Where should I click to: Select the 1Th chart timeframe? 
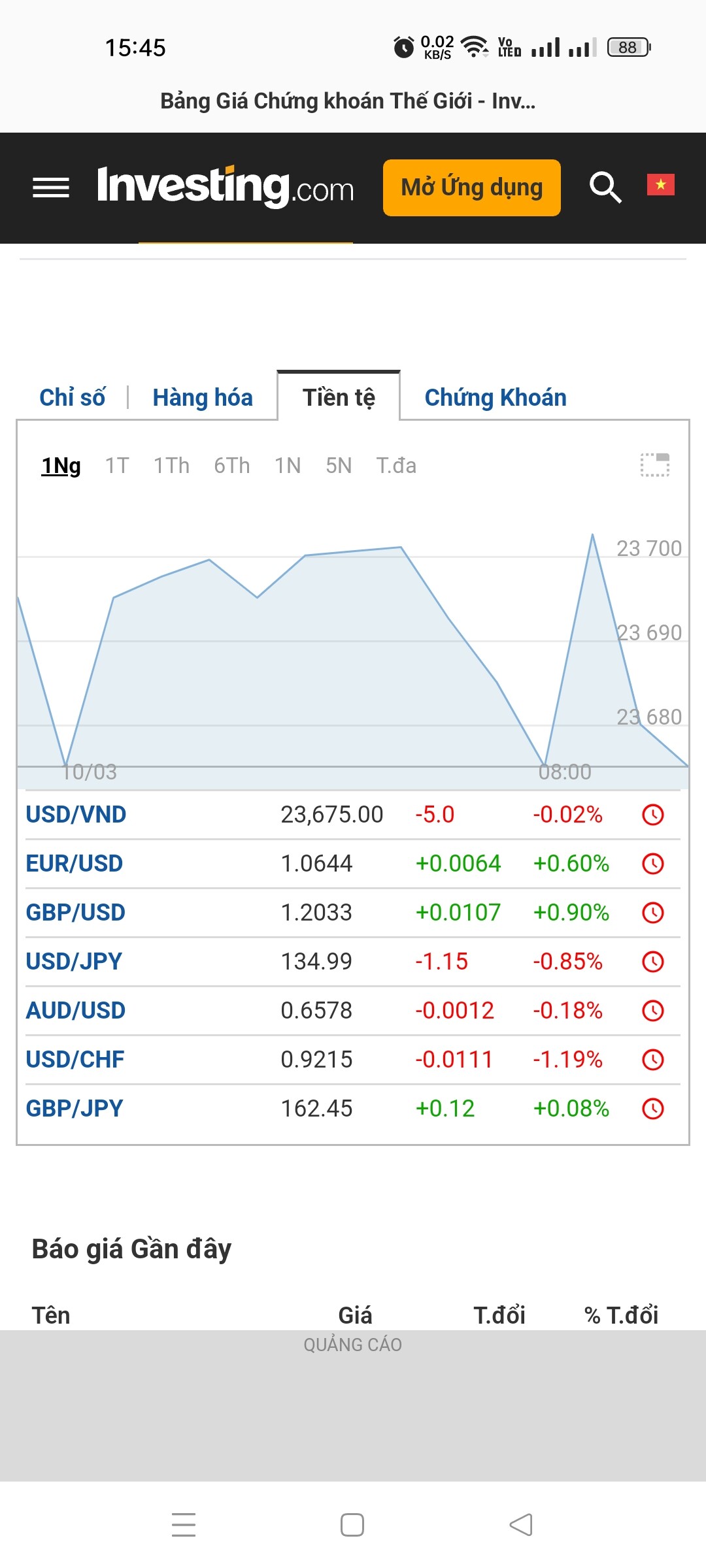point(171,465)
